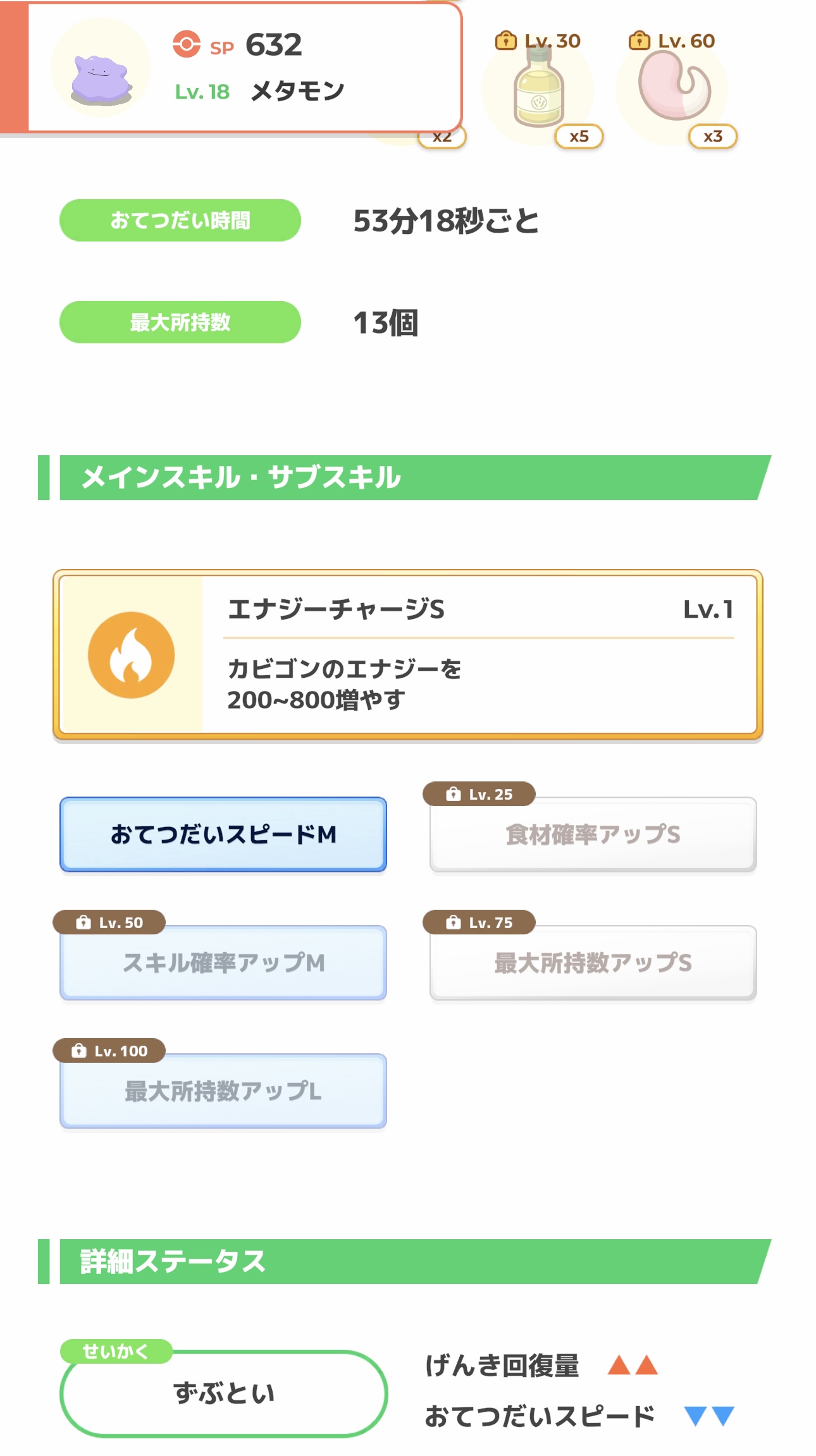Screen dimensions: 816x1456
Task: Tap the ずぶとい nature button
Action: [x=224, y=1393]
